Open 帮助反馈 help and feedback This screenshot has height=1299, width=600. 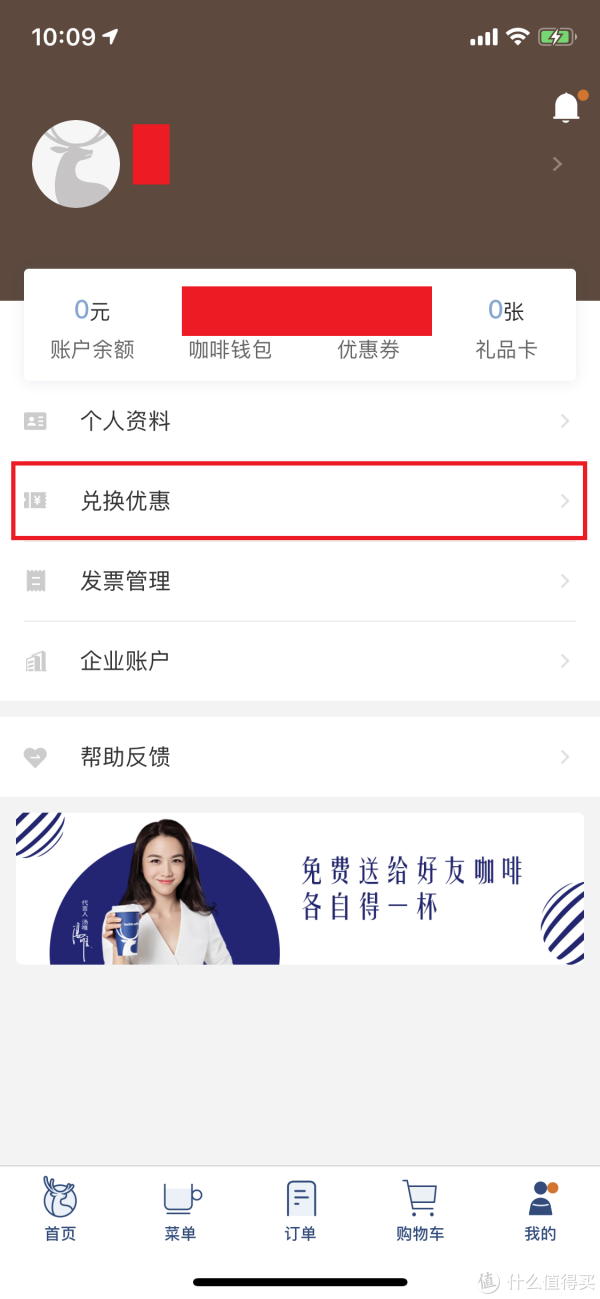(x=300, y=757)
